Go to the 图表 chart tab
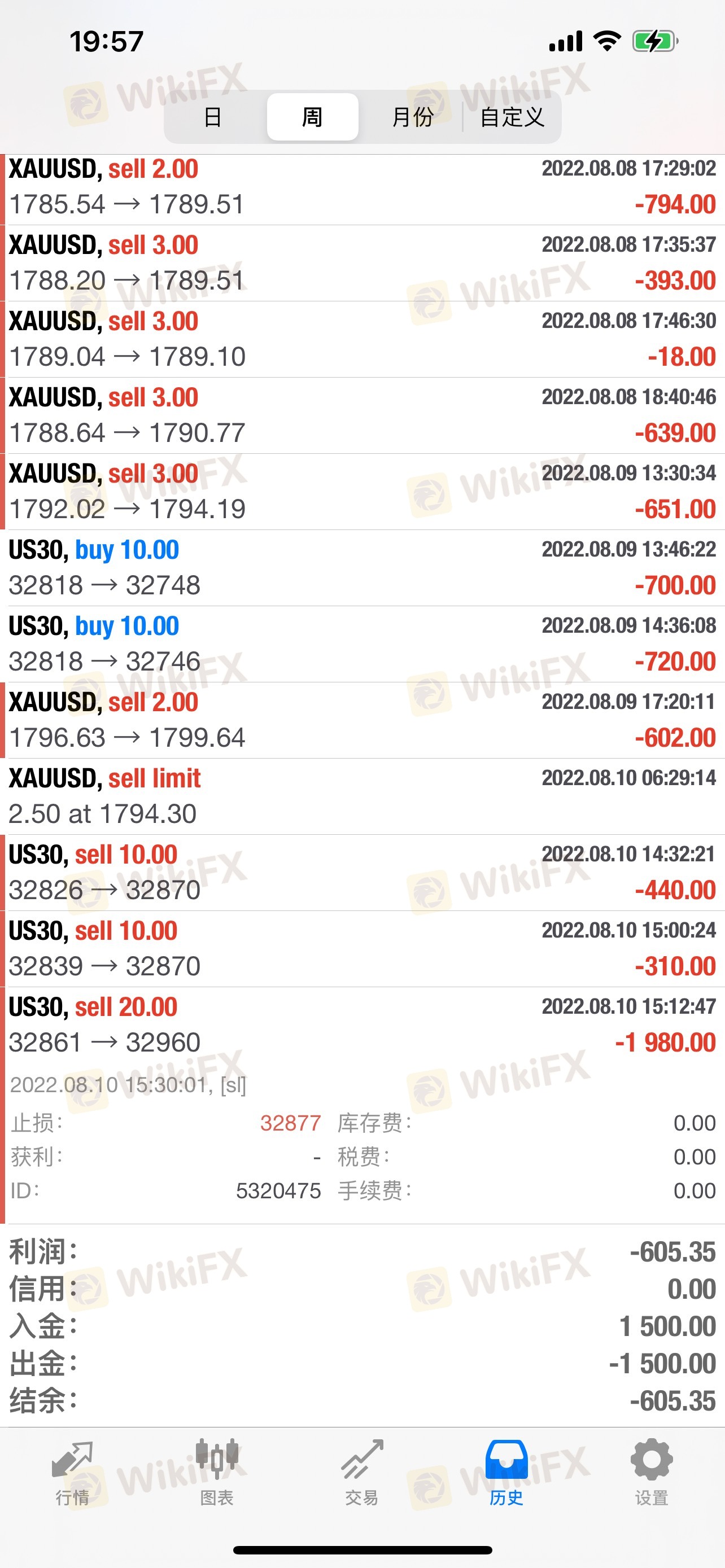 217,1472
